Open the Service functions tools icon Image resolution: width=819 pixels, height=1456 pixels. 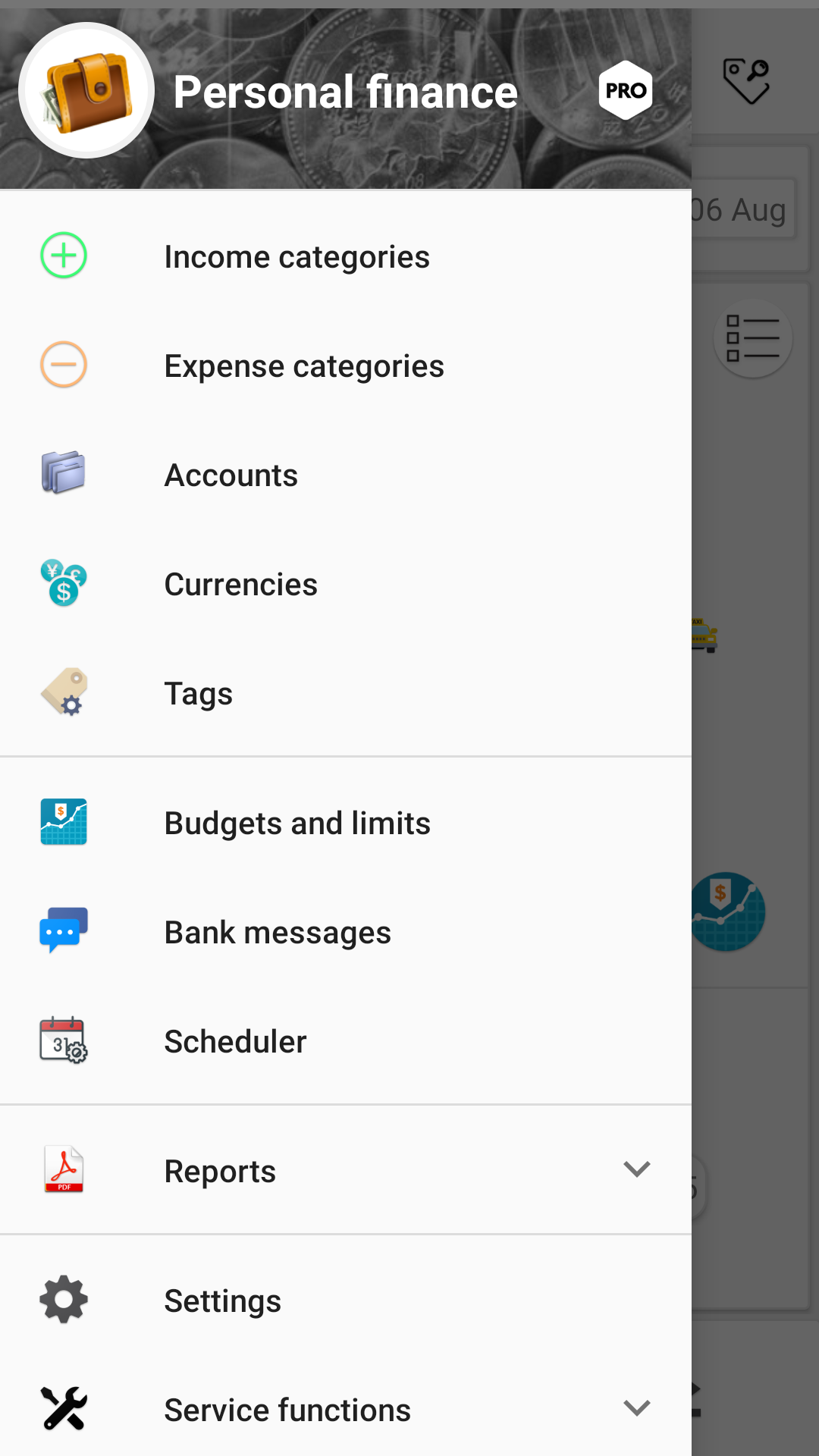coord(63,1409)
